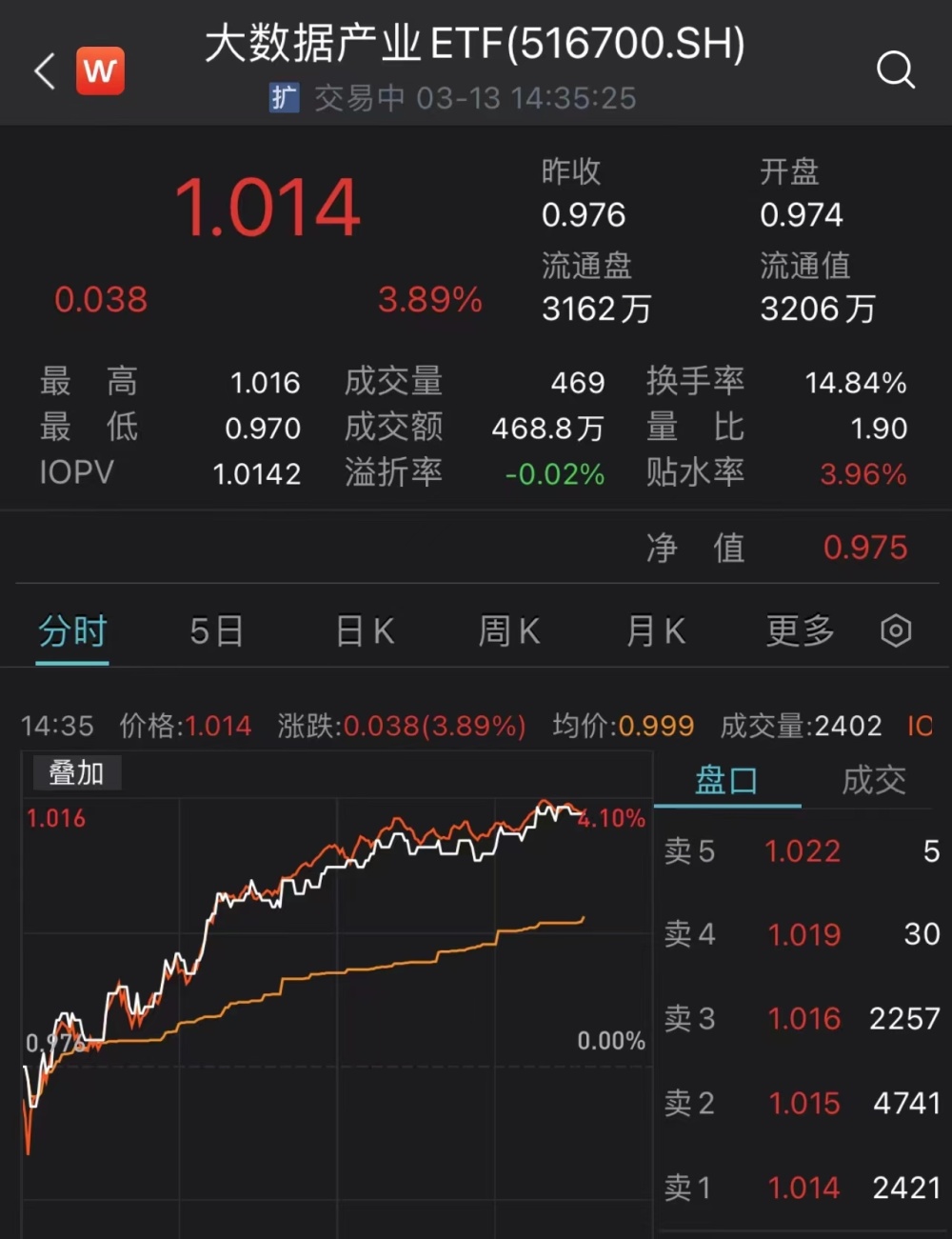The image size is (952, 1239).
Task: Switch to the 成交 trade details tab
Action: 874,779
